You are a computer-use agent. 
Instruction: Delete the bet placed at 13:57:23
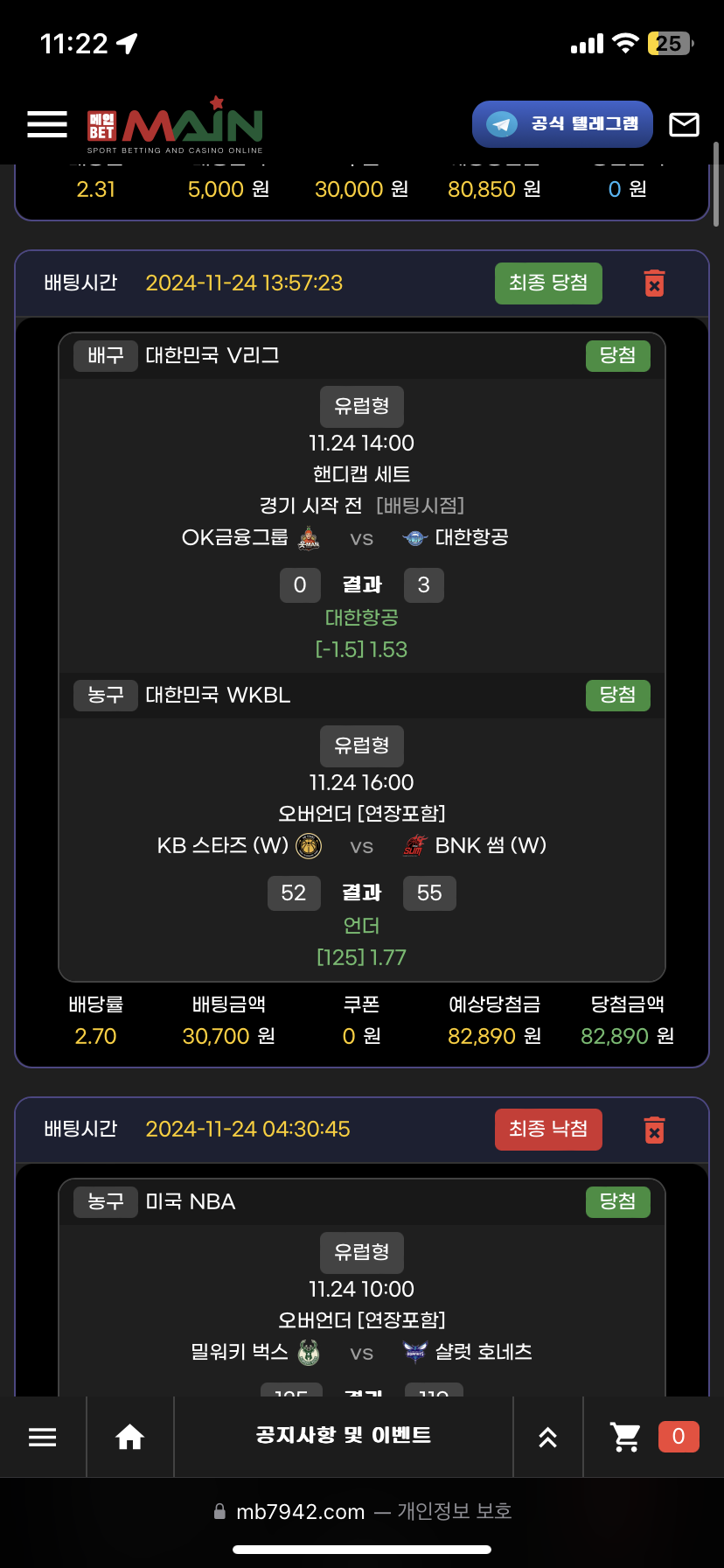(x=654, y=283)
